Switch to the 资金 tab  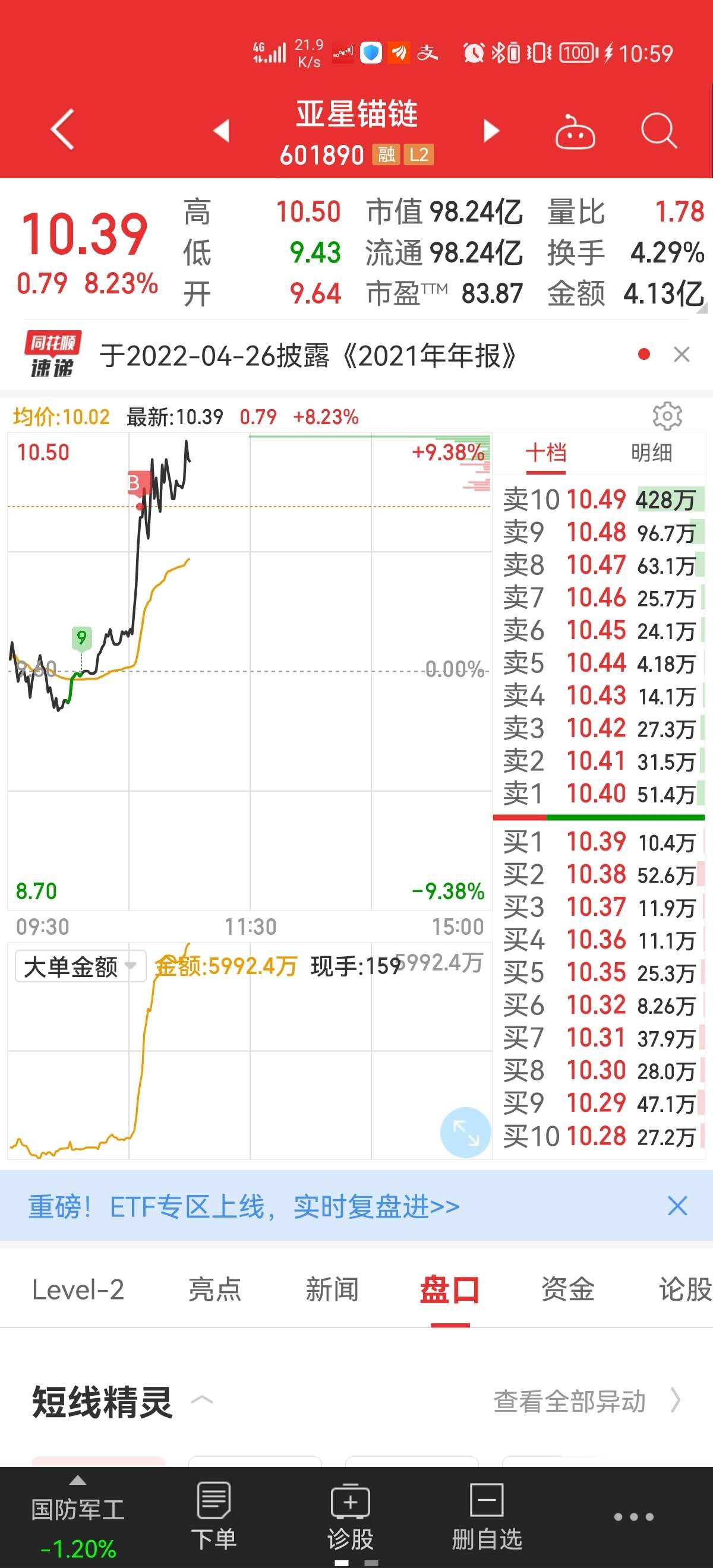coord(567,1290)
